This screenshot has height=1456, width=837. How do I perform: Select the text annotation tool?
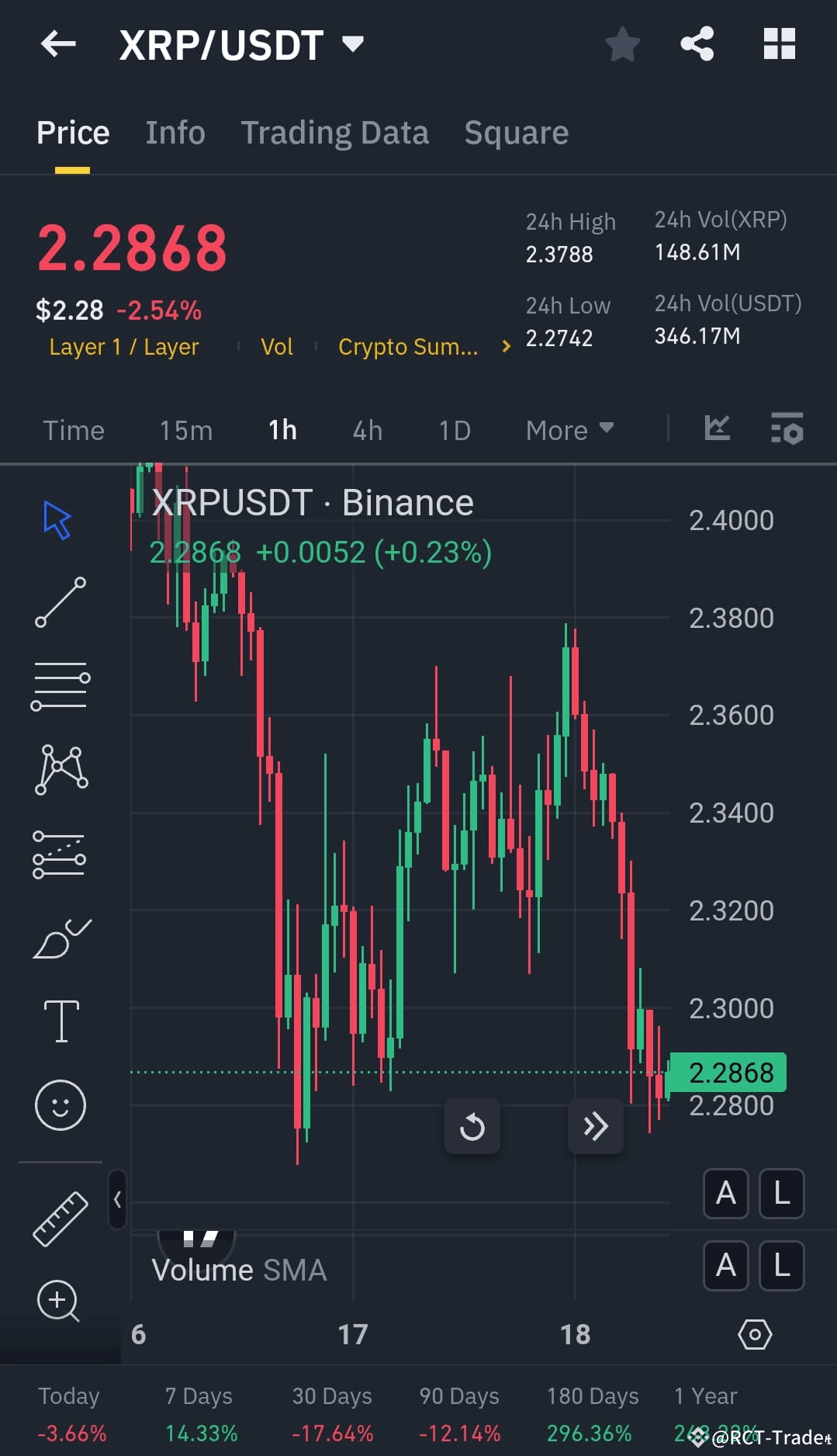tap(61, 1021)
